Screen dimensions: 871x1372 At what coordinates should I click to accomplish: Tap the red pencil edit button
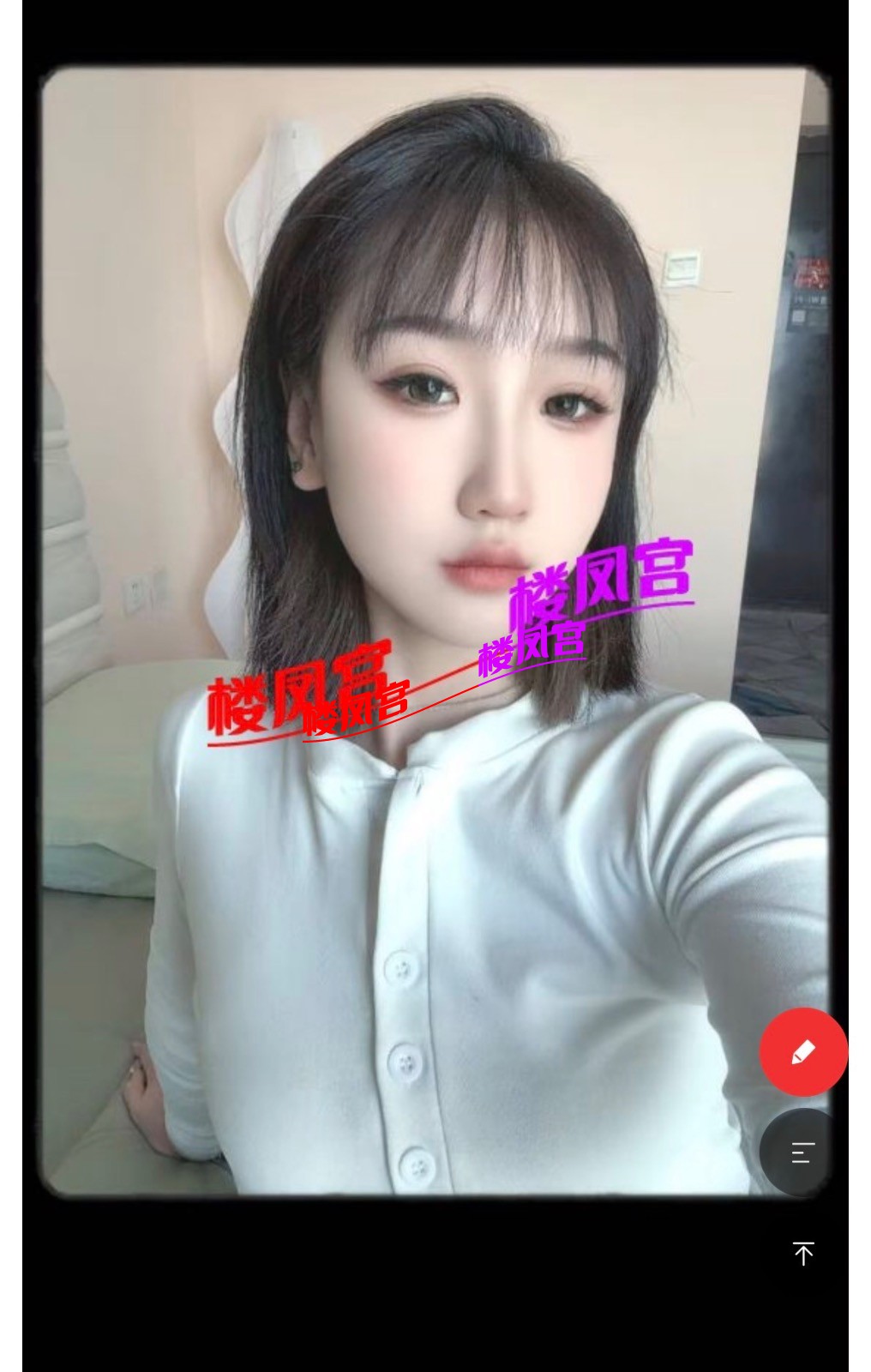[802, 1051]
